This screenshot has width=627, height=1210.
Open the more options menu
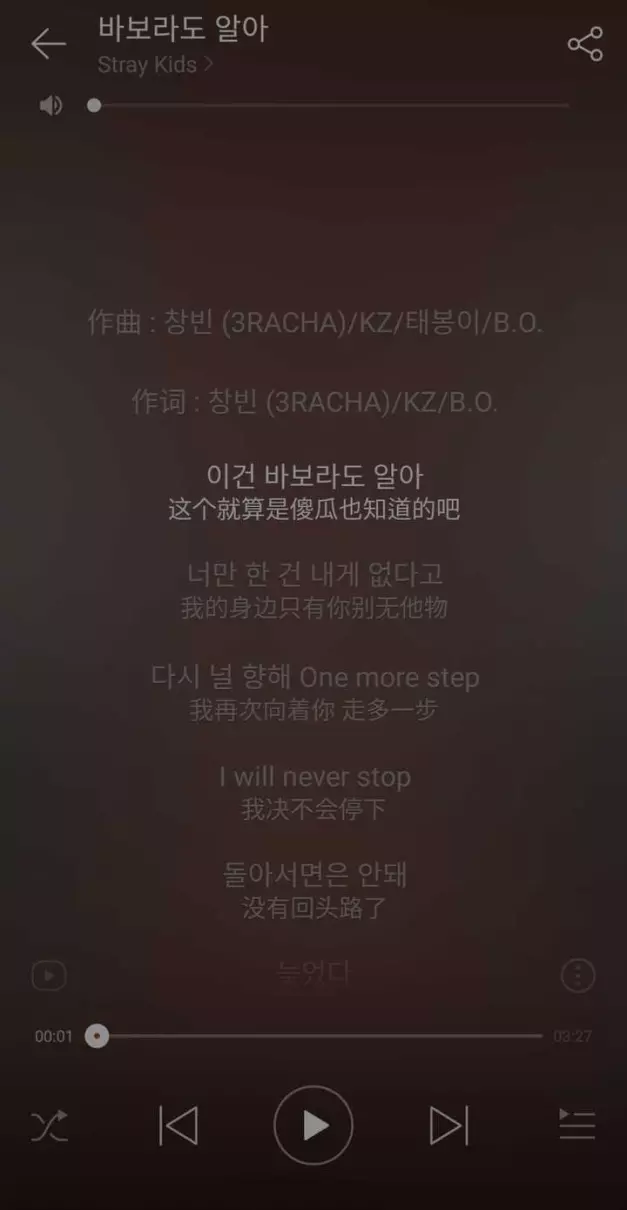pos(578,975)
